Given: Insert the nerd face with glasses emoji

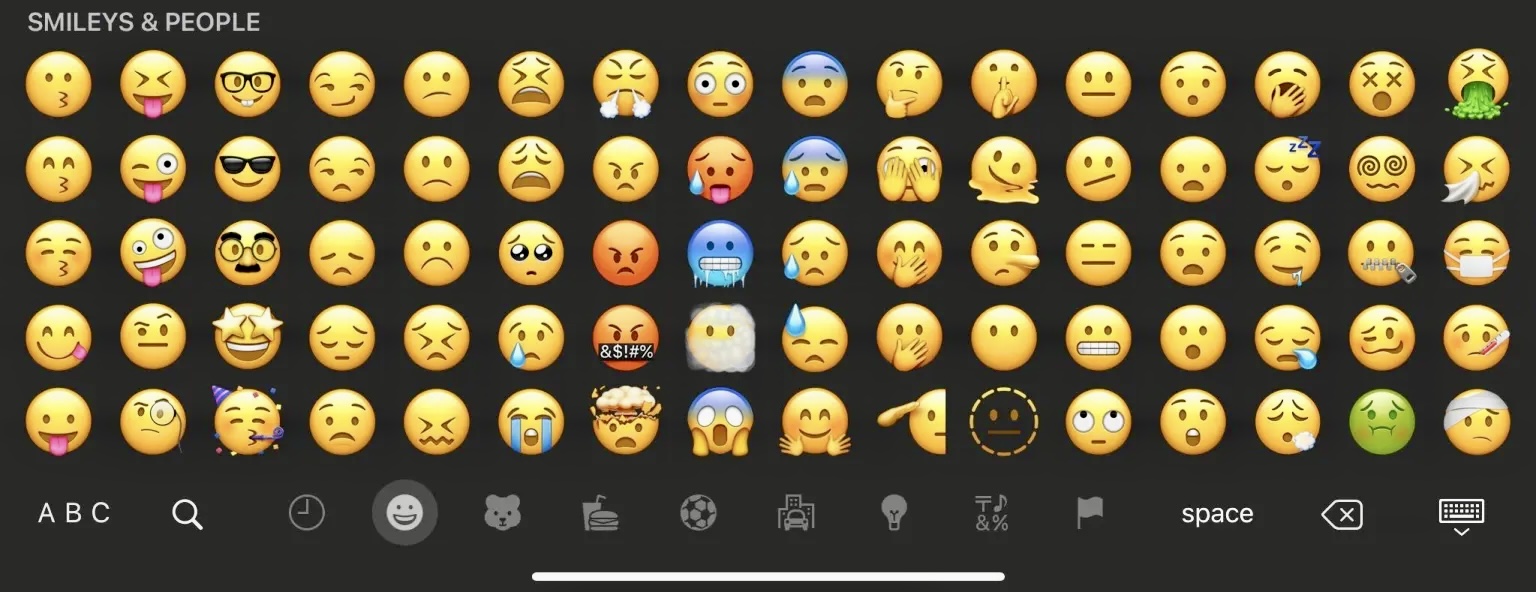Looking at the screenshot, I should tap(246, 84).
